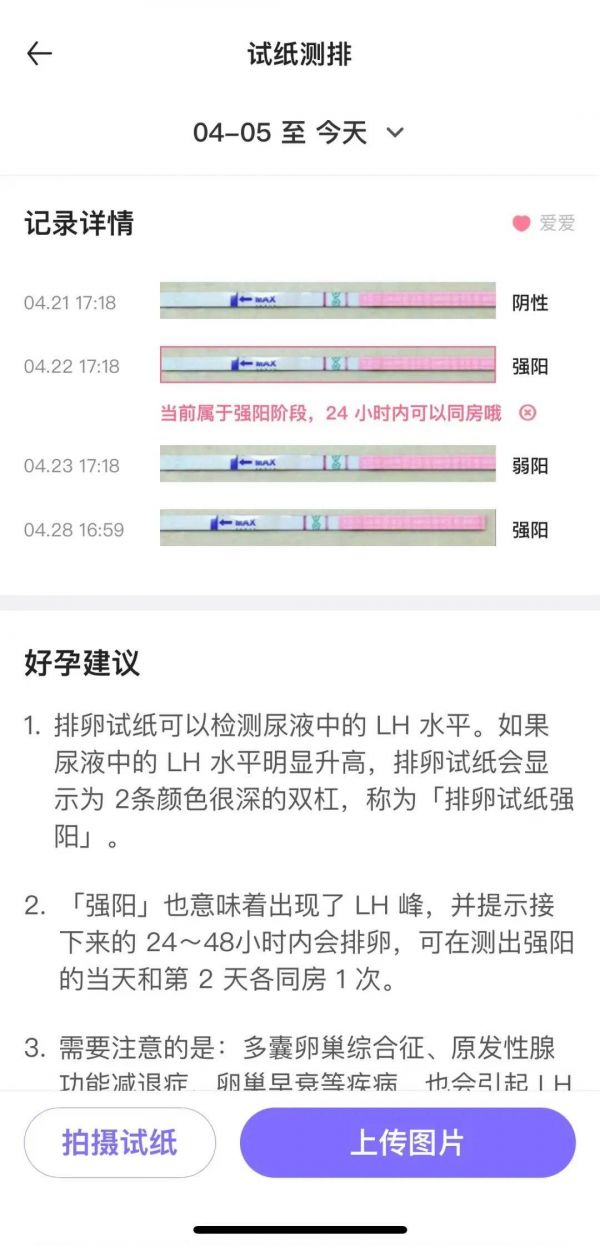Open the 04.22 17:18 强阳 test strip record
Image resolution: width=600 pixels, height=1246 pixels.
(327, 365)
